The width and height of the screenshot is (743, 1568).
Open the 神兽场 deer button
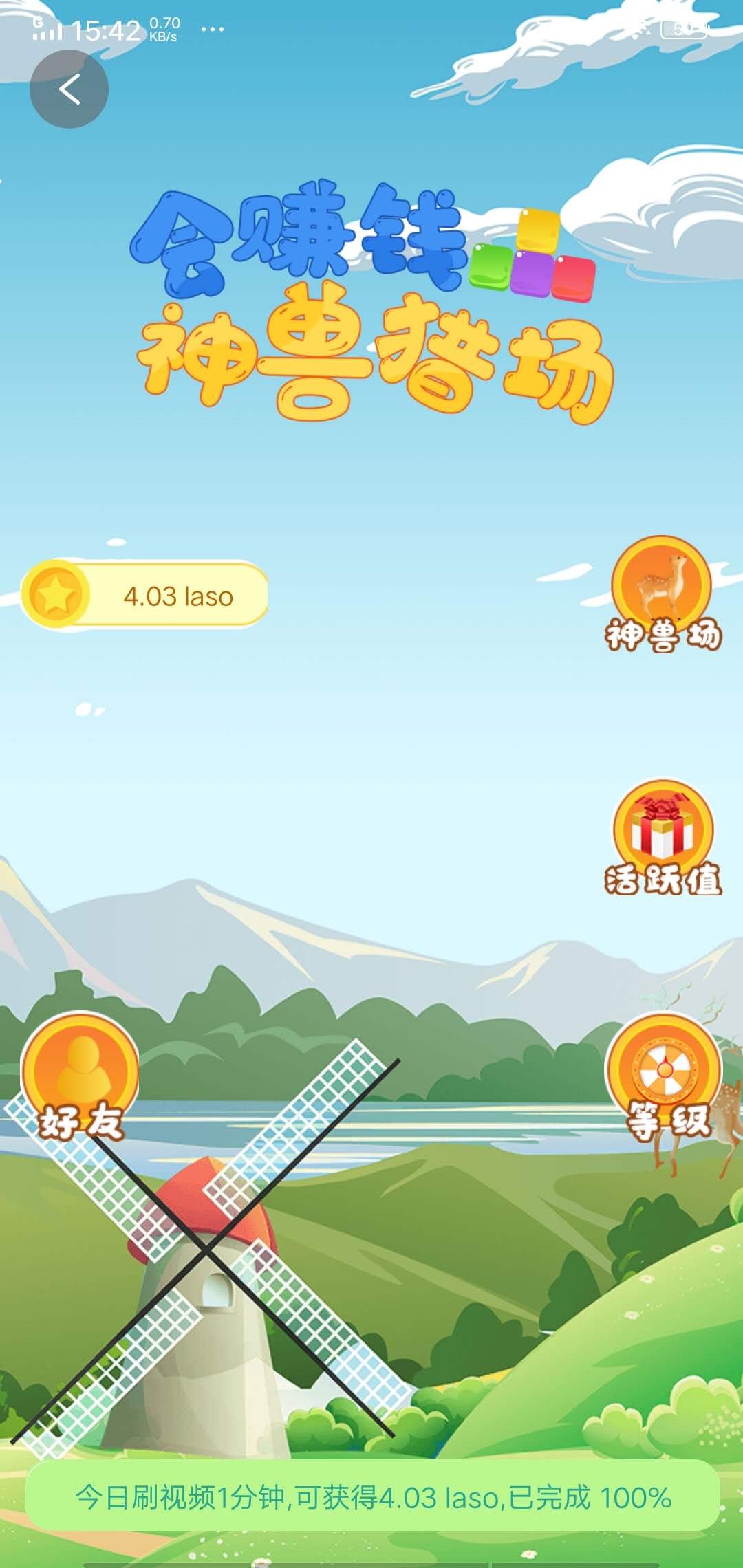[x=662, y=591]
